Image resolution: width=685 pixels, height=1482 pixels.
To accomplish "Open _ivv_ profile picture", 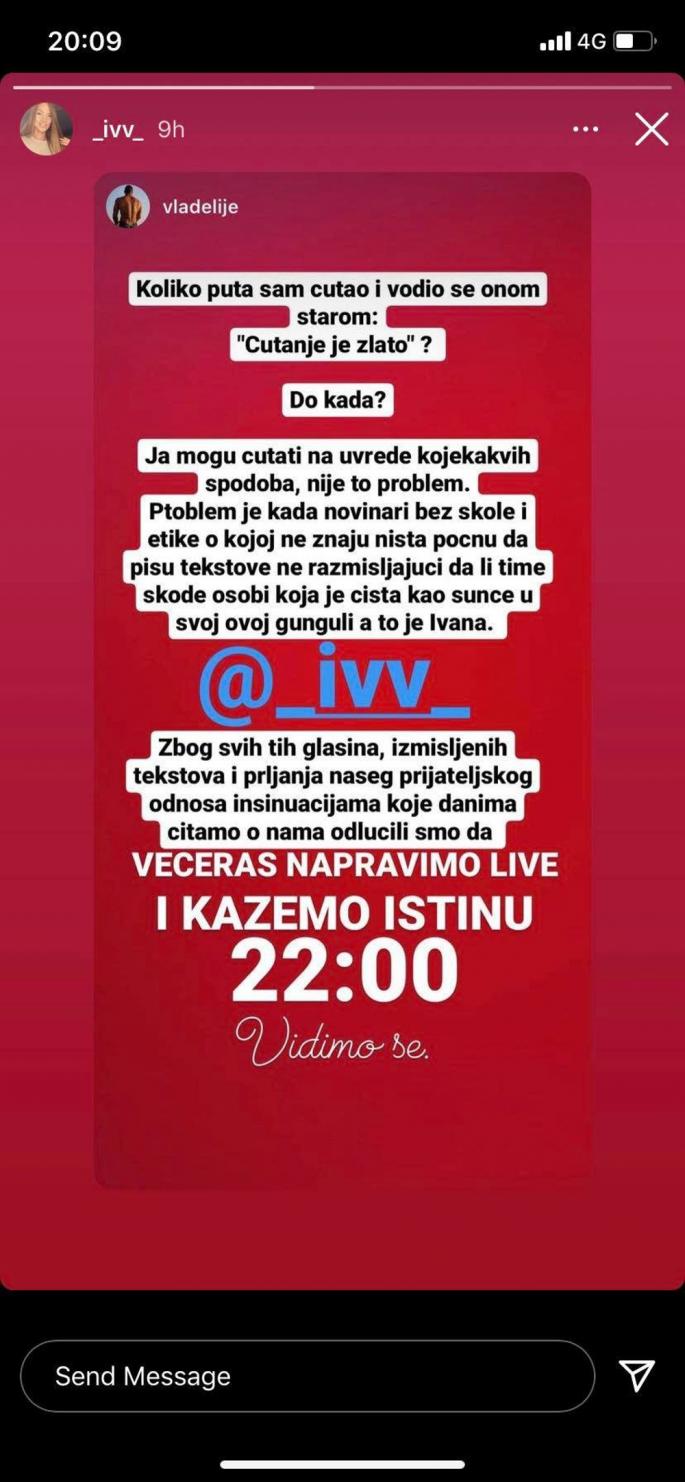I will 46,129.
